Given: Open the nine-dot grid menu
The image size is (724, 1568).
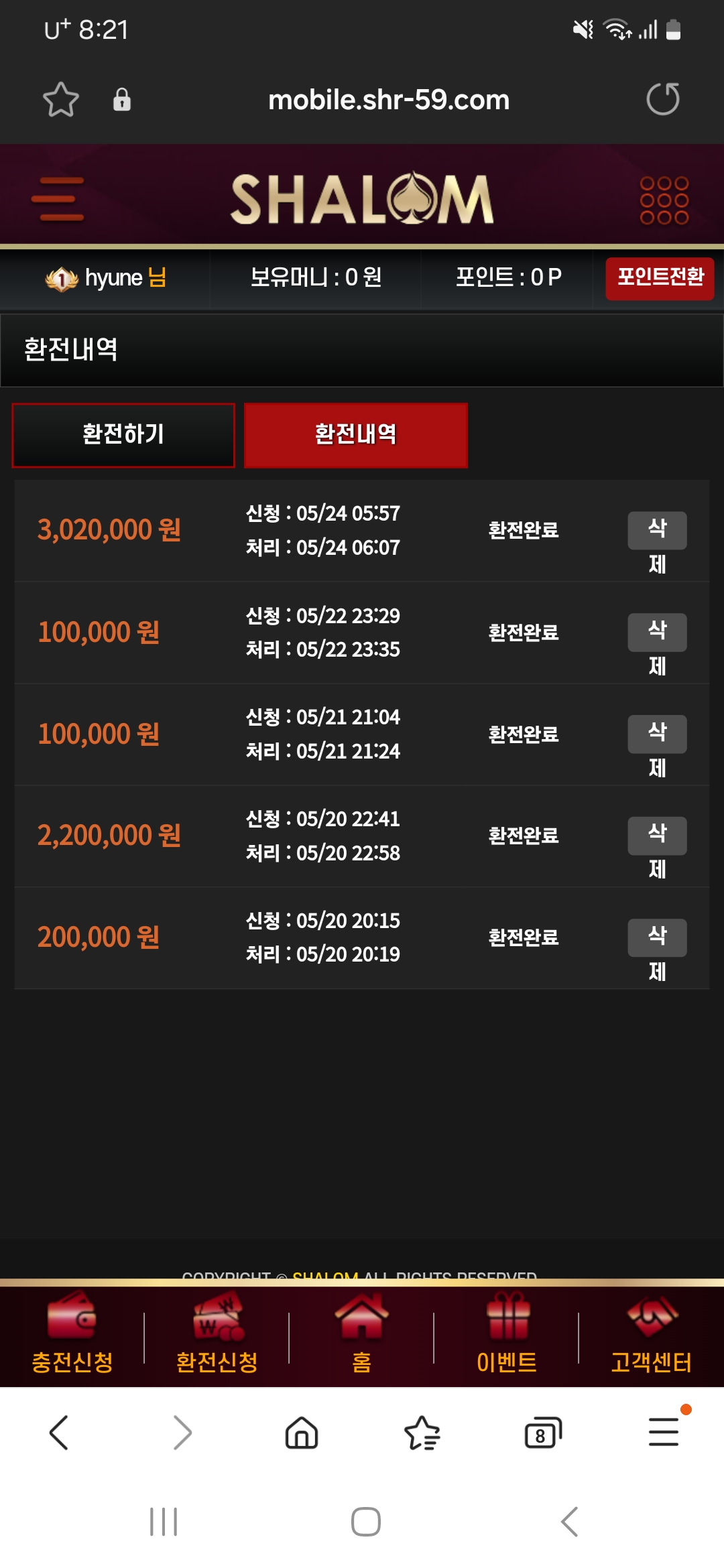Looking at the screenshot, I should pyautogui.click(x=664, y=200).
